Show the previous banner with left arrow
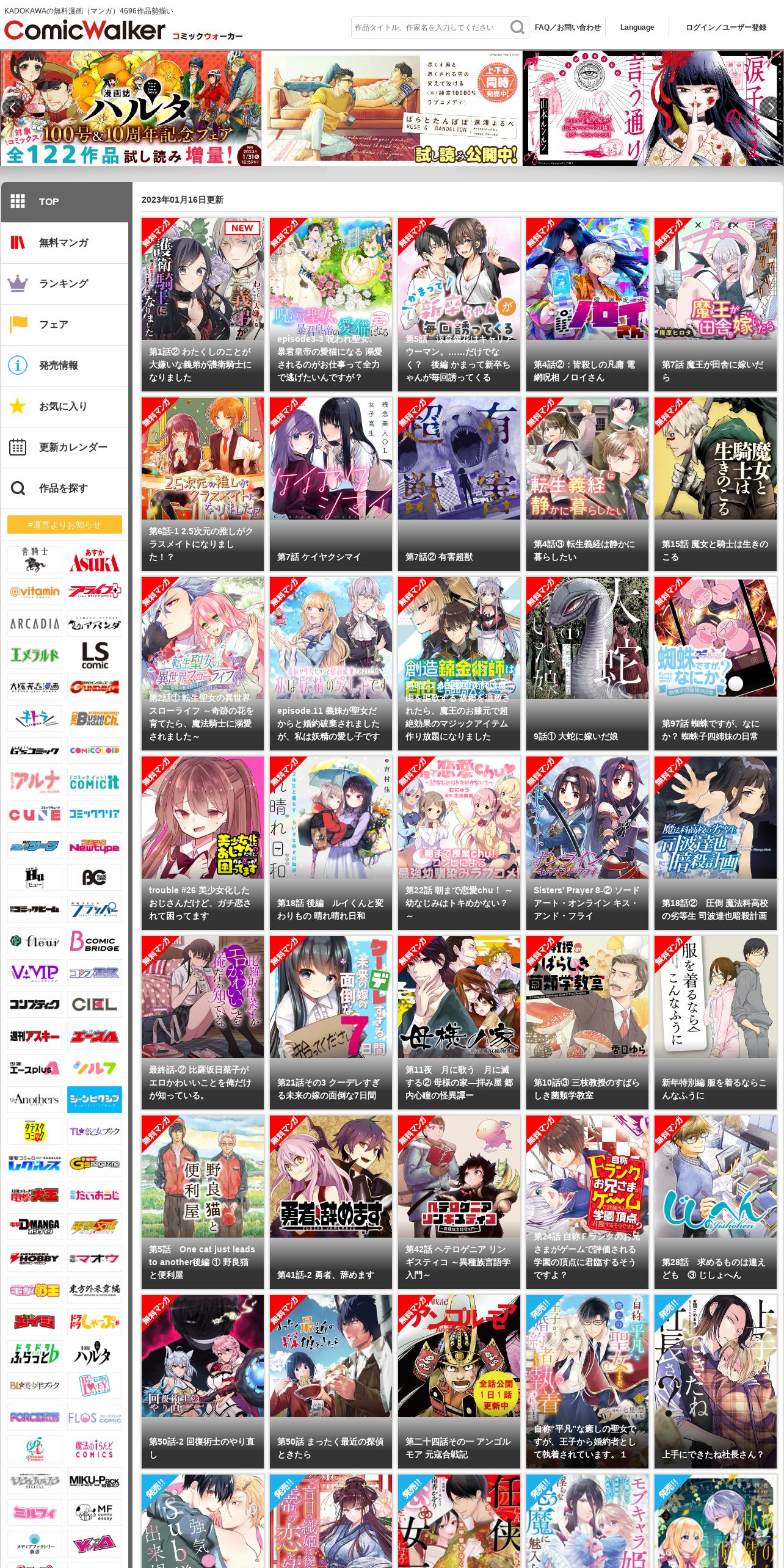Screen dimensions: 784x1568 [x=13, y=107]
